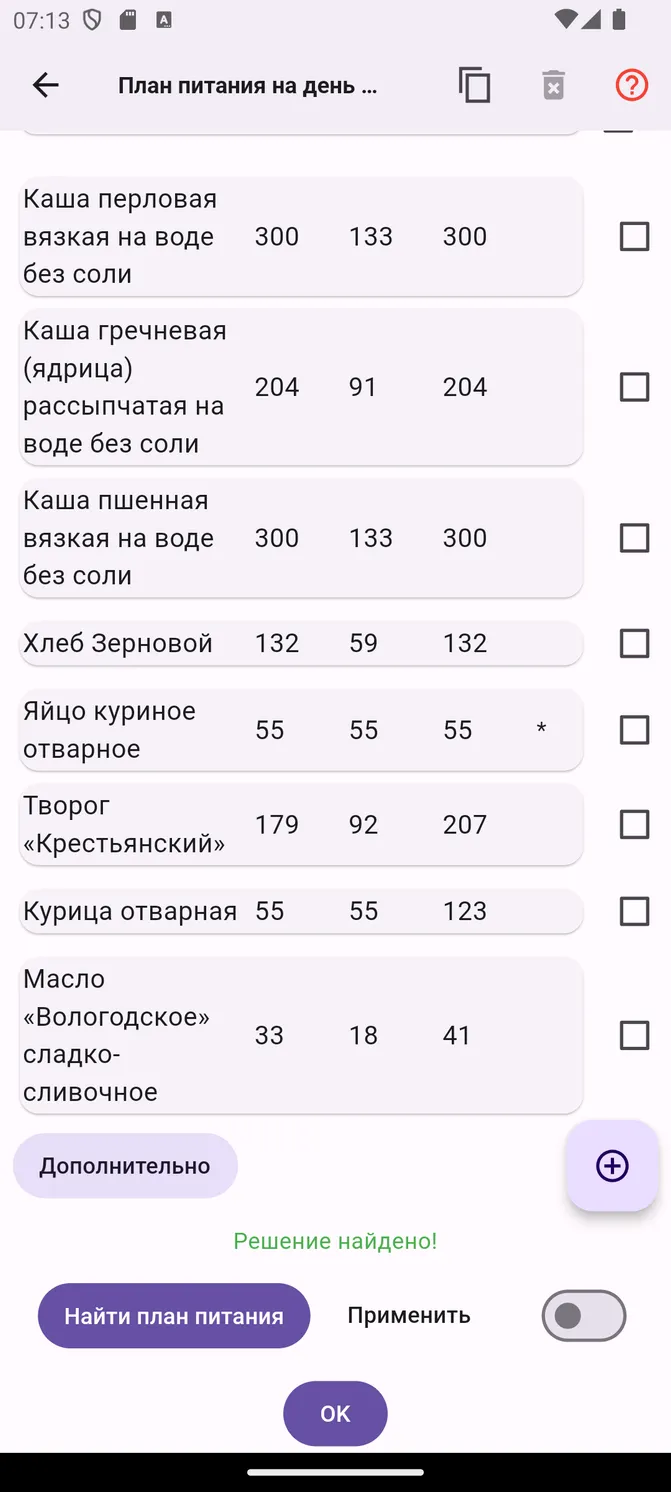The width and height of the screenshot is (671, 1492).
Task: Confirm with the OK button
Action: point(335,1414)
